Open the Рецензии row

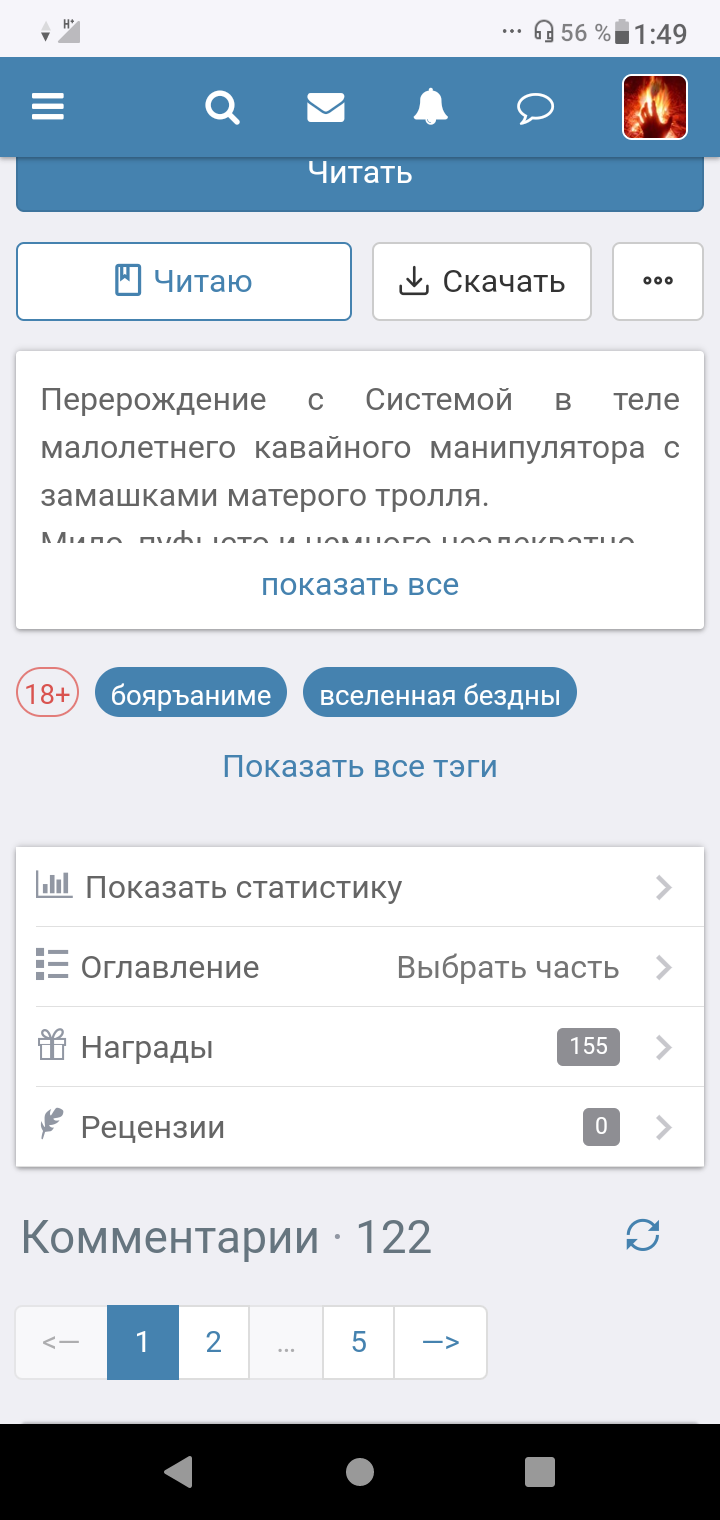[360, 1127]
